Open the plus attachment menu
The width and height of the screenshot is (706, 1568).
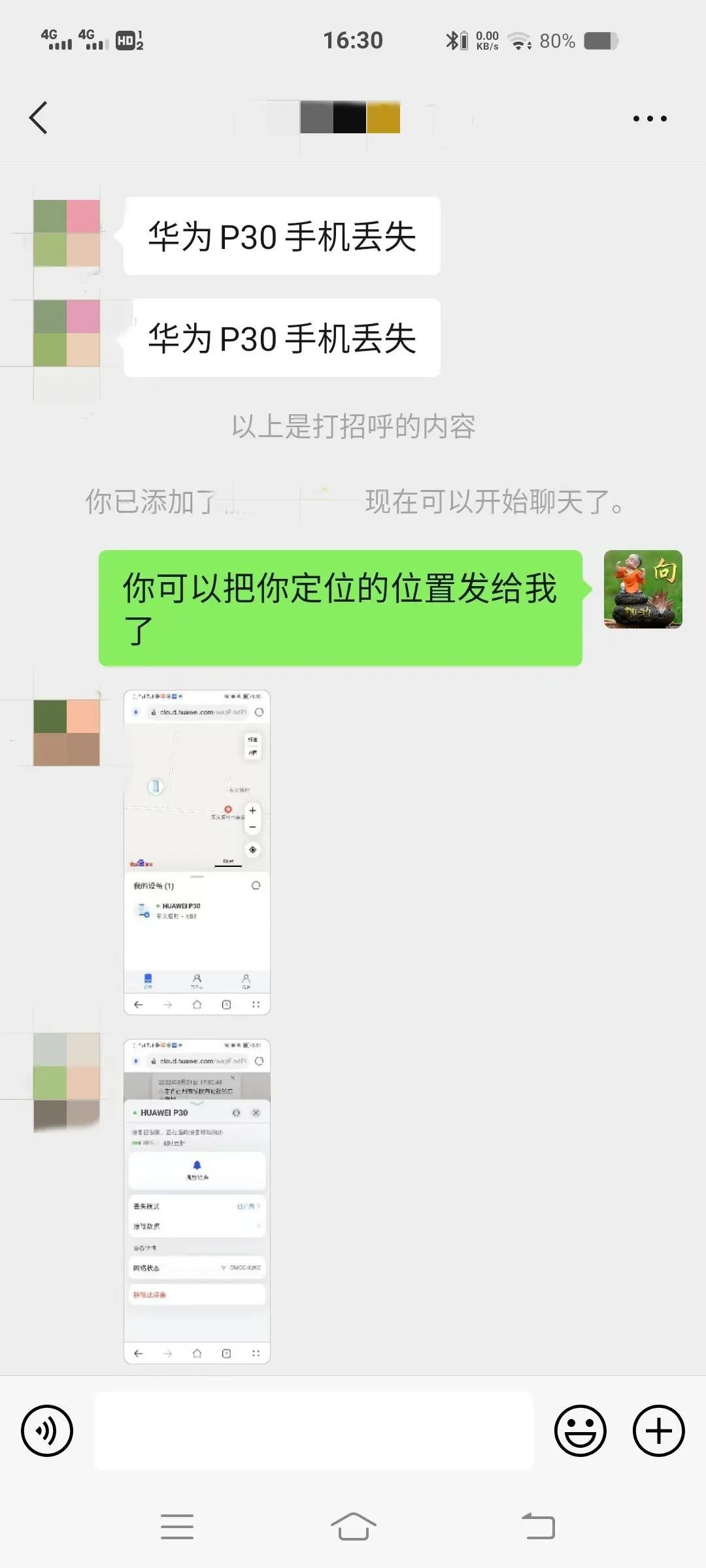tap(658, 1430)
